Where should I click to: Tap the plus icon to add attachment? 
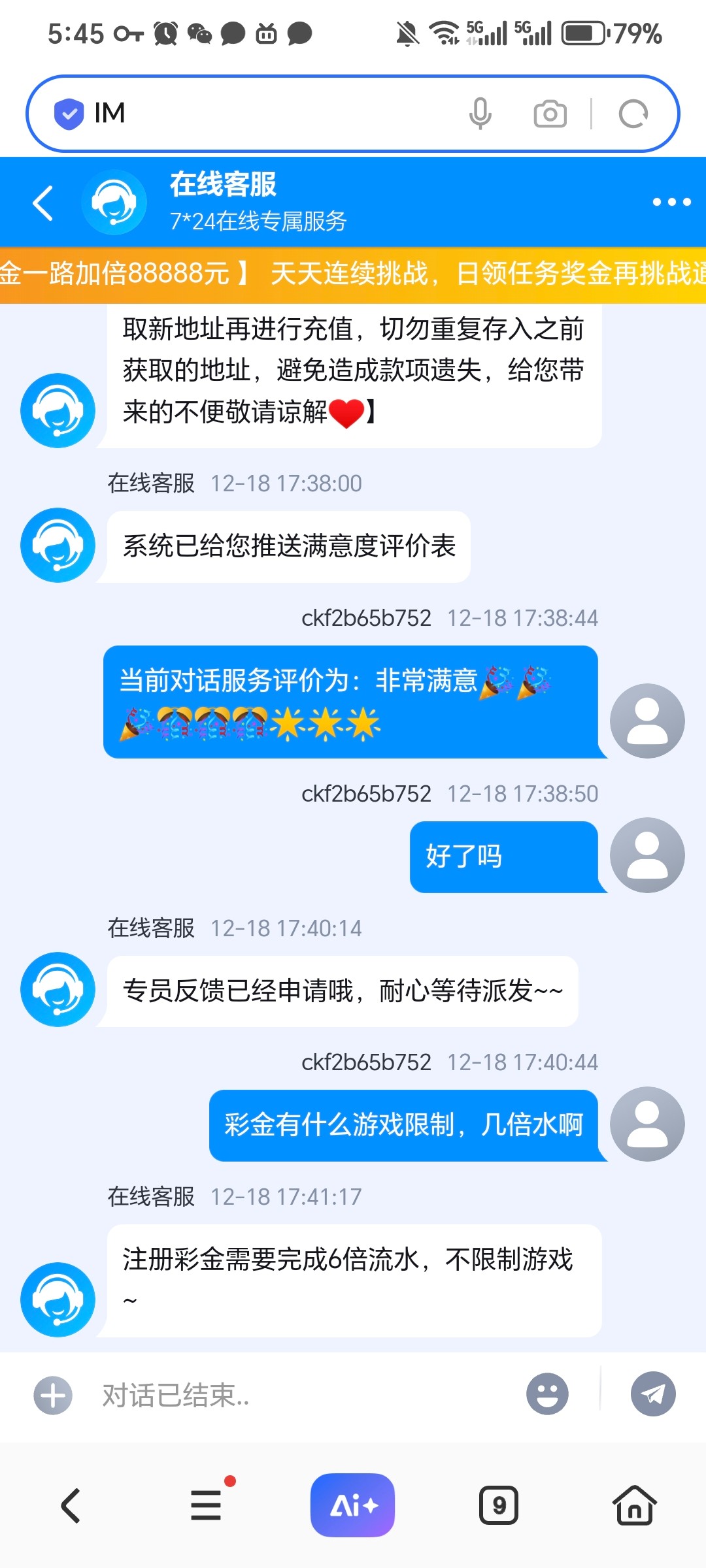tap(53, 1396)
